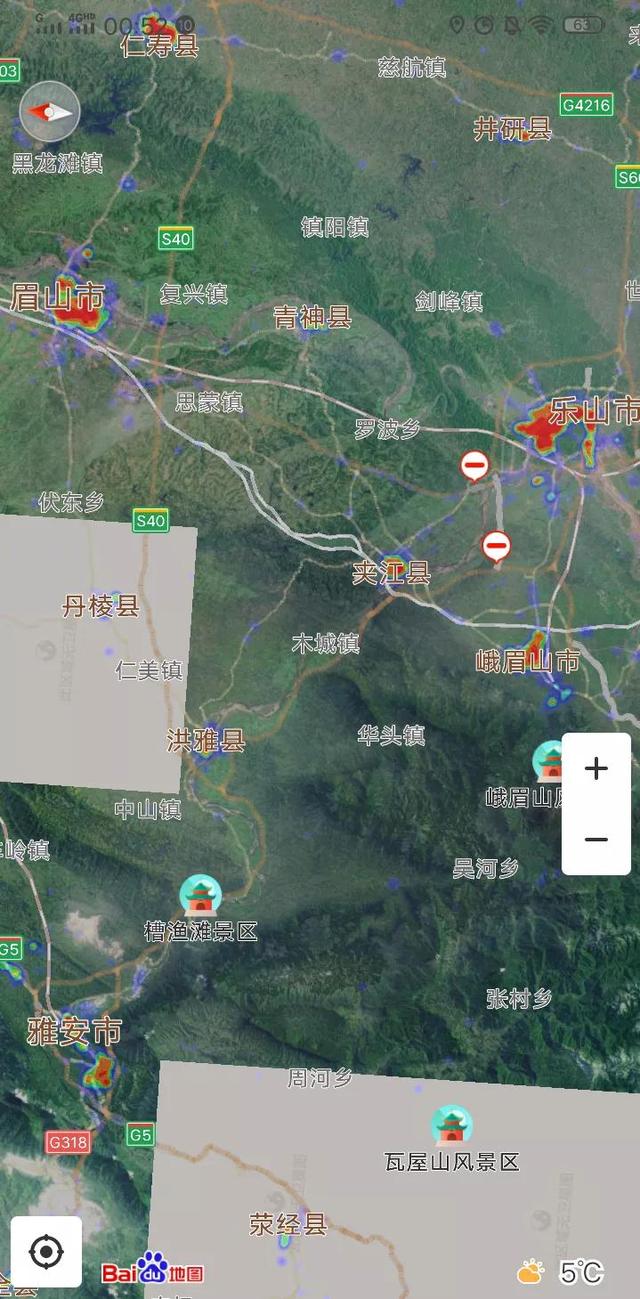Image resolution: width=640 pixels, height=1299 pixels.
Task: Select the 峨眉山 scenic area marker
Action: pos(550,763)
